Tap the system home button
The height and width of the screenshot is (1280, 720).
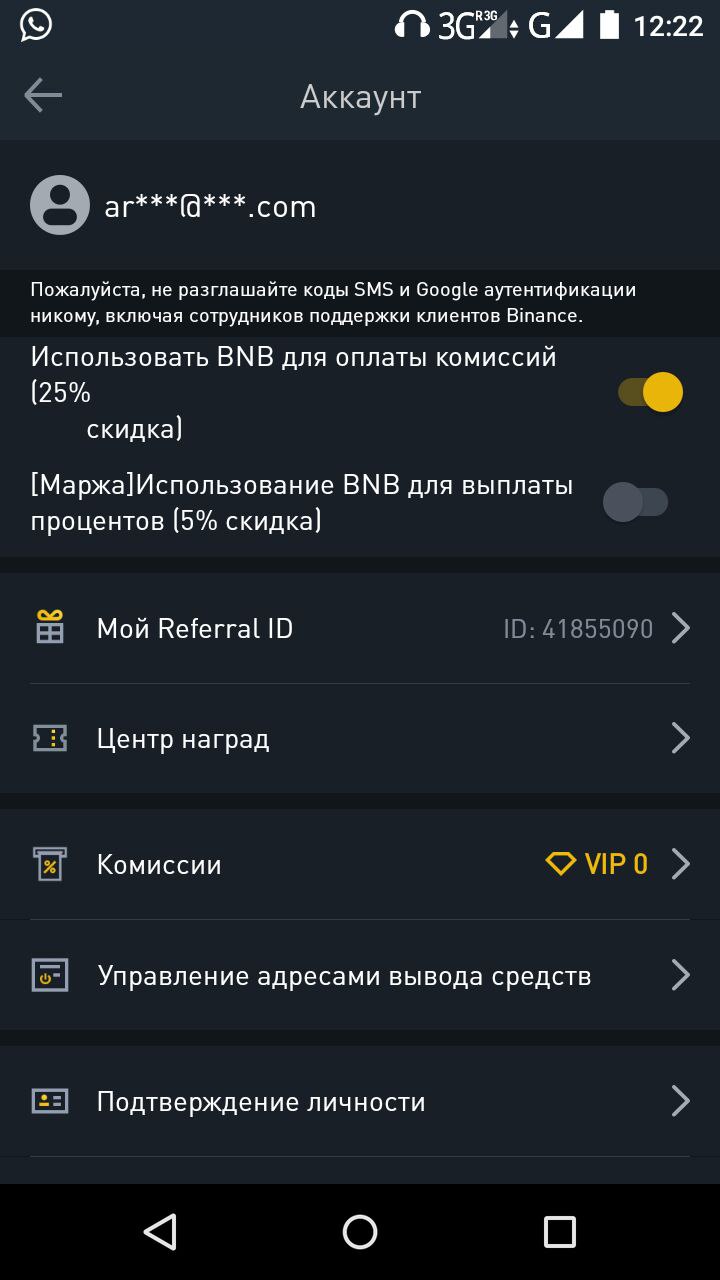360,1232
